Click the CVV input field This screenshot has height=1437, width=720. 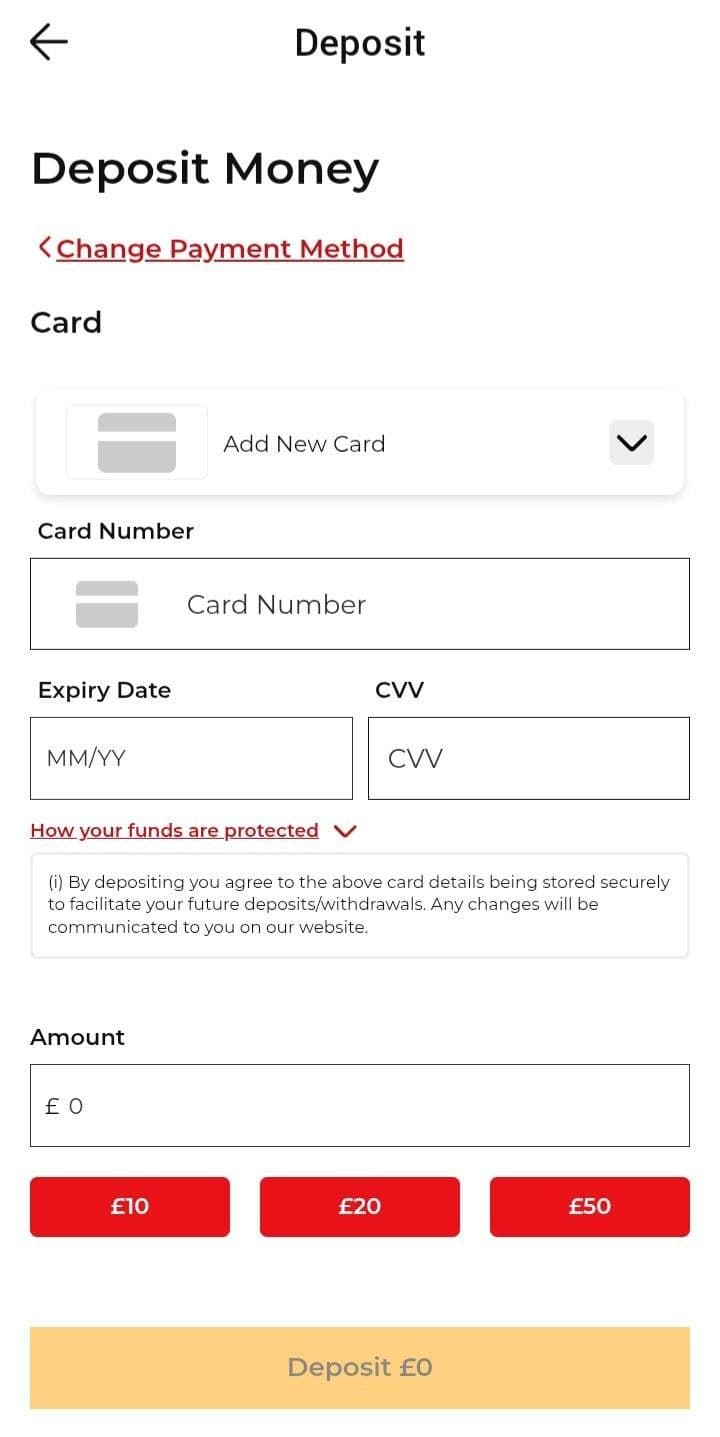pos(528,757)
